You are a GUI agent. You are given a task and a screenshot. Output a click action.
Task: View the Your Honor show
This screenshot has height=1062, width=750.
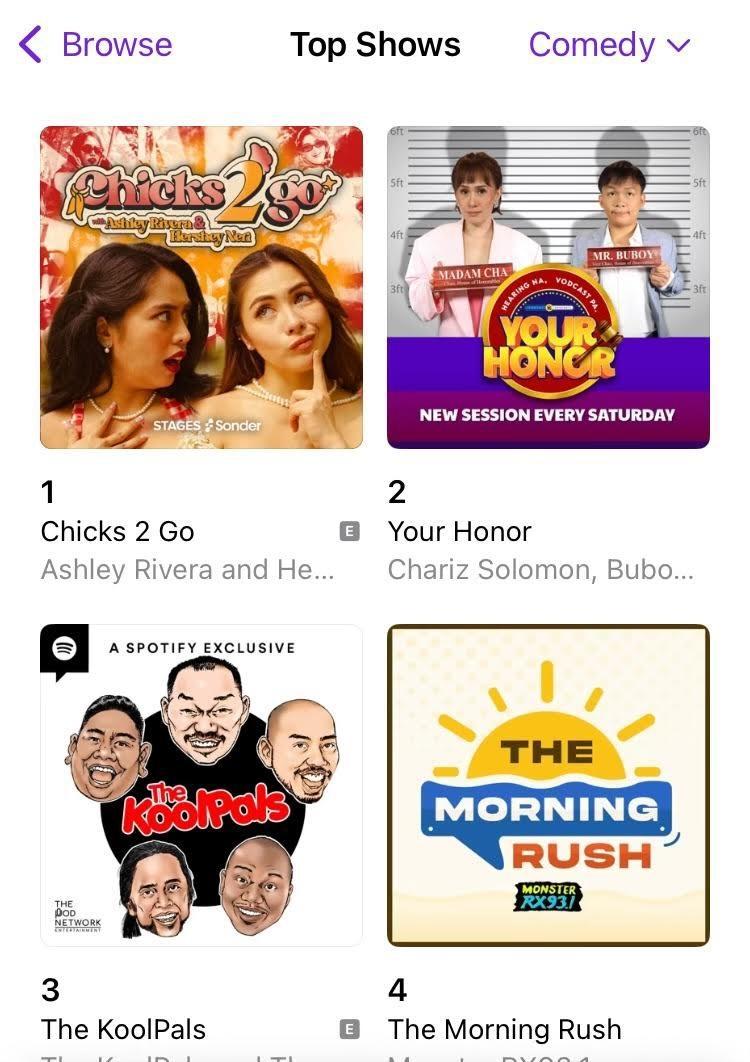point(548,287)
